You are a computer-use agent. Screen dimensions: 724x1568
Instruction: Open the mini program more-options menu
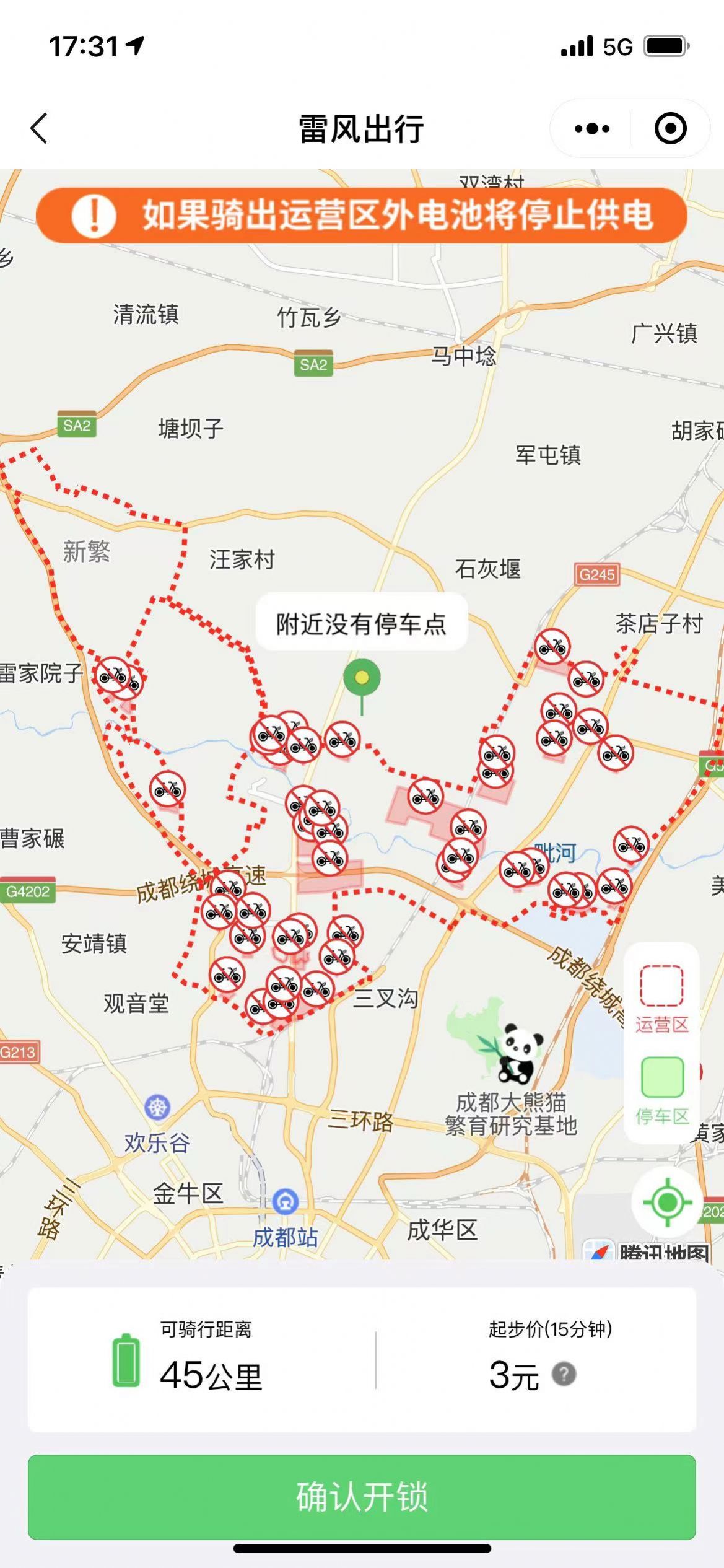click(591, 129)
